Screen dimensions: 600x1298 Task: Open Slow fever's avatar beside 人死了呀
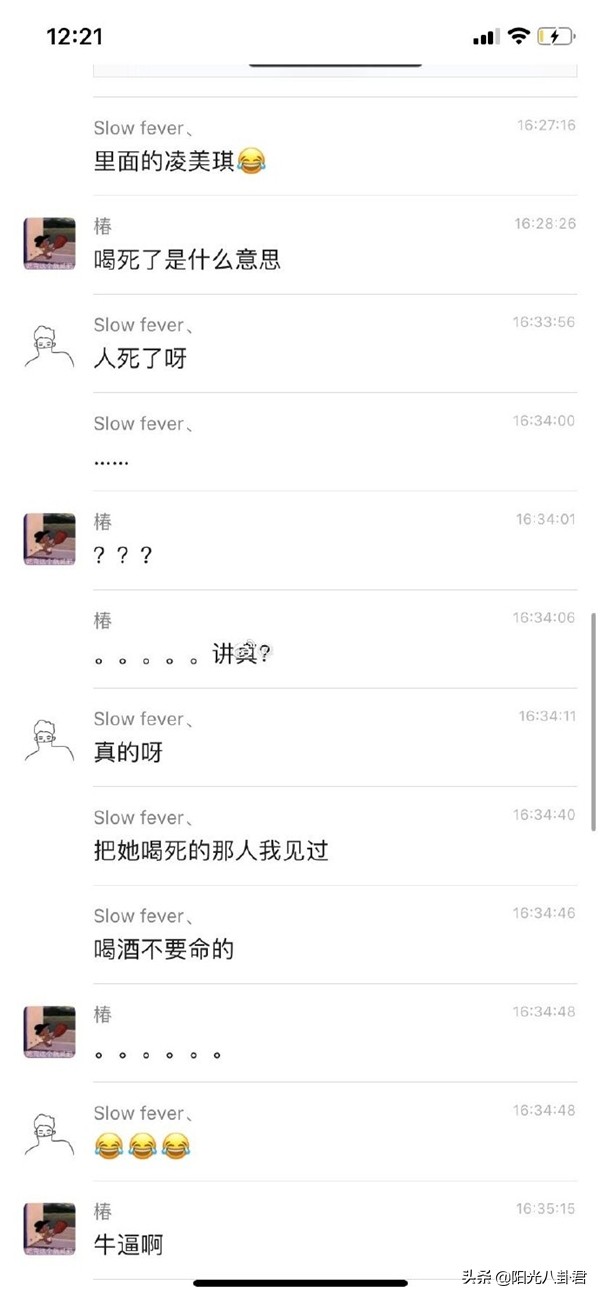(49, 343)
